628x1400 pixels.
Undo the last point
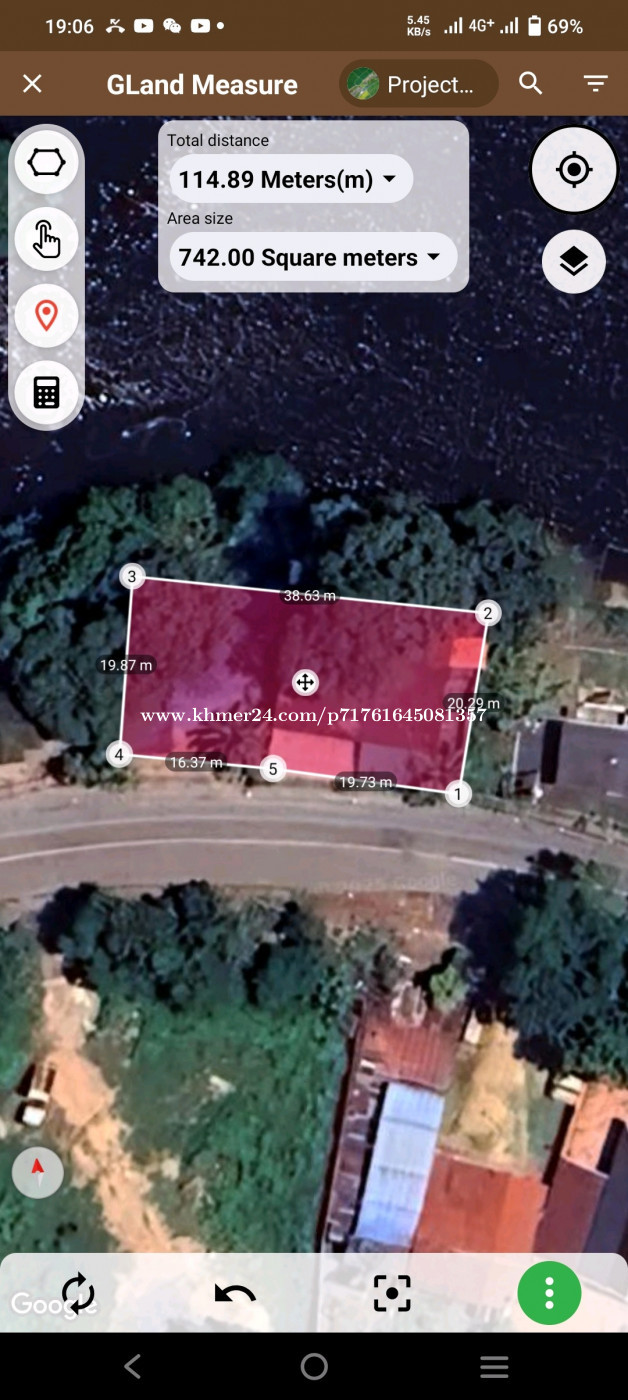(x=235, y=1294)
